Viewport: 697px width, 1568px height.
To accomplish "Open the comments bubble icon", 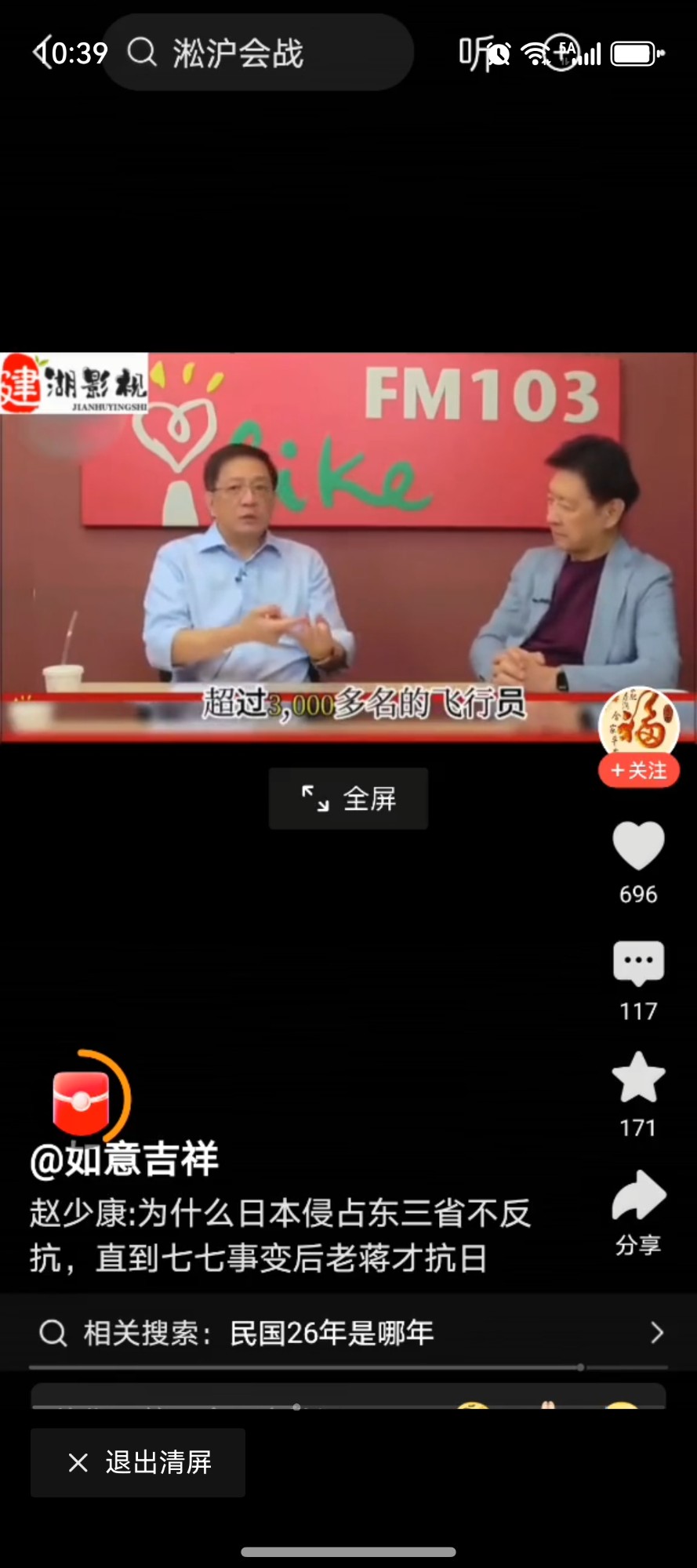I will (x=638, y=963).
